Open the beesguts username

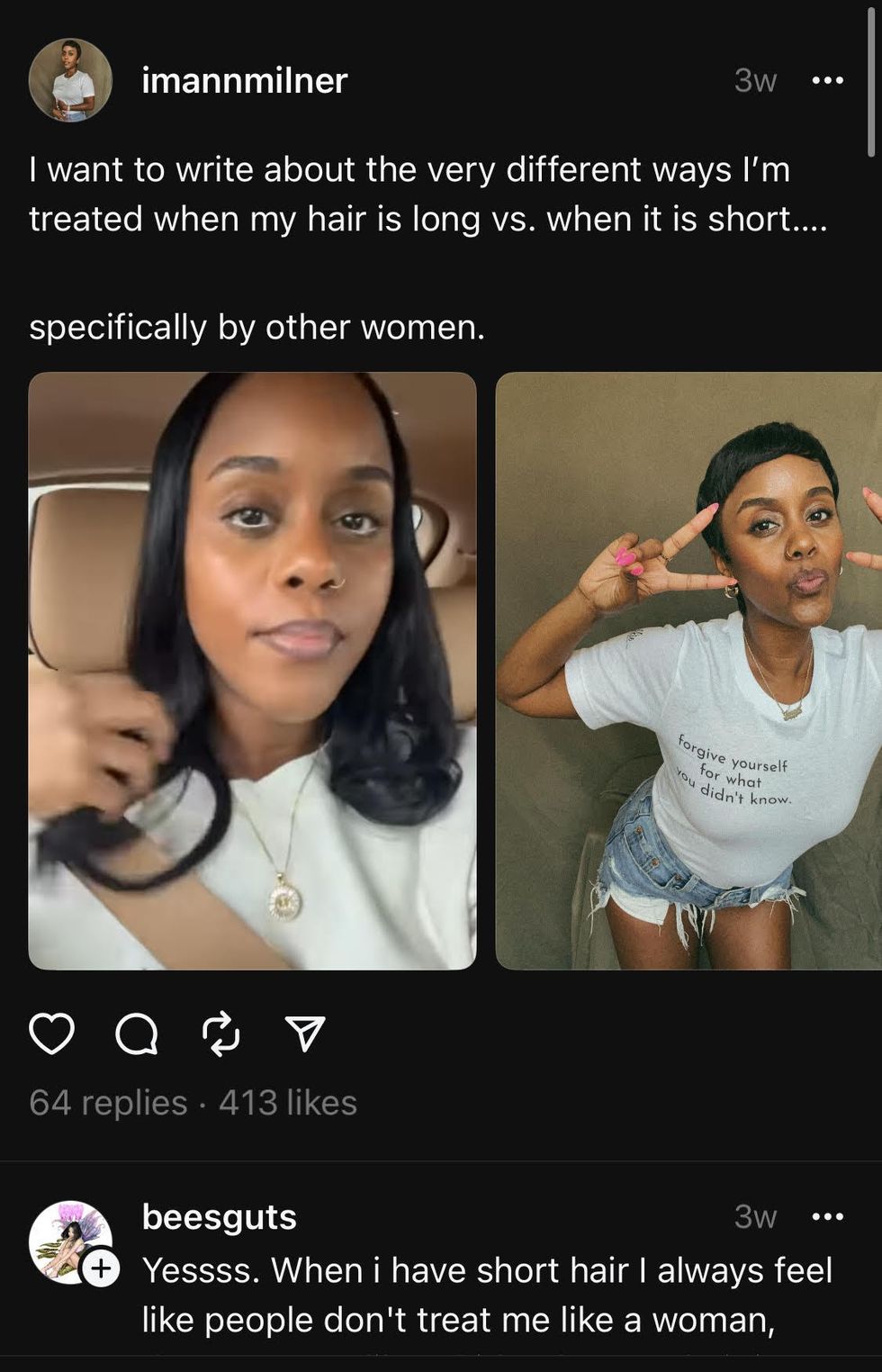click(x=219, y=1217)
